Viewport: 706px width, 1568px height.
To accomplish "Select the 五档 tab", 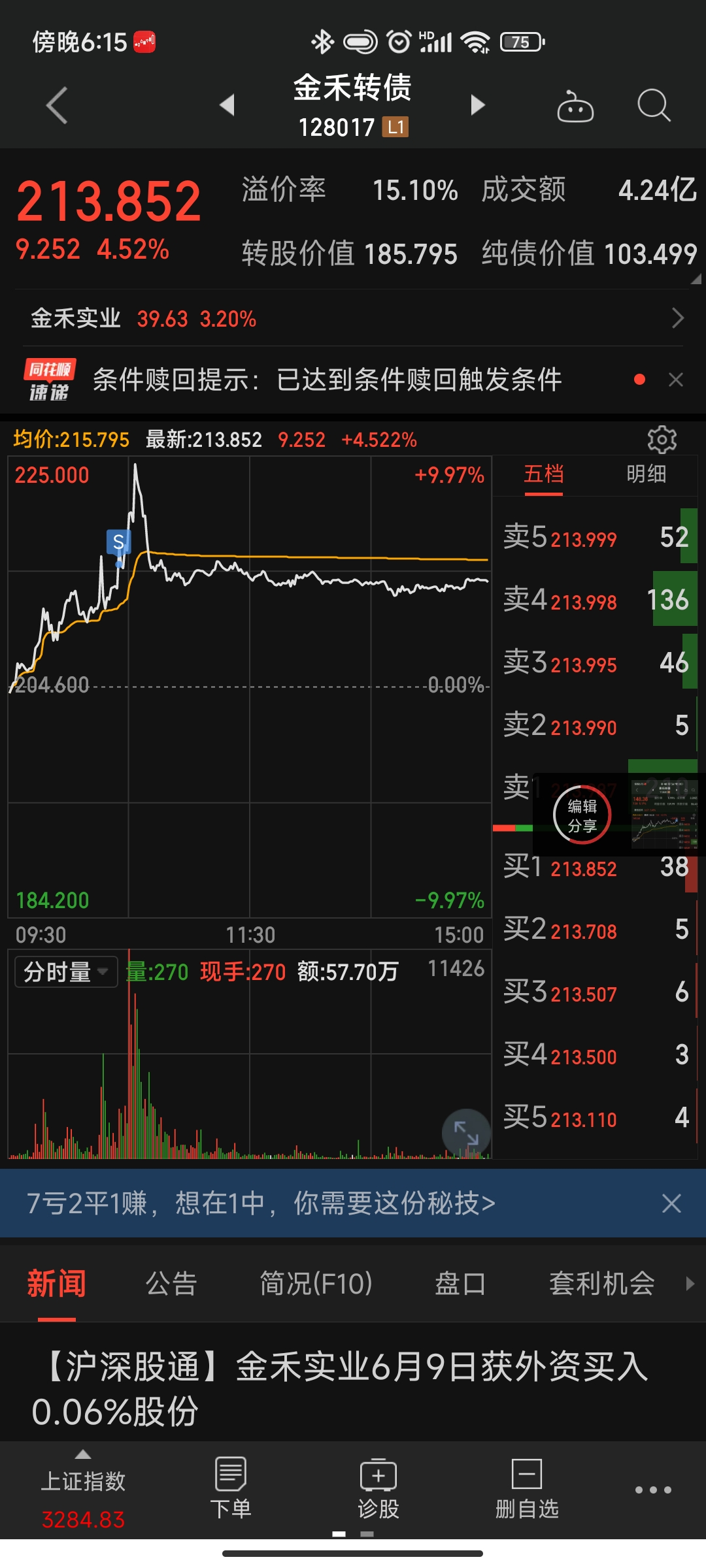I will [x=543, y=474].
